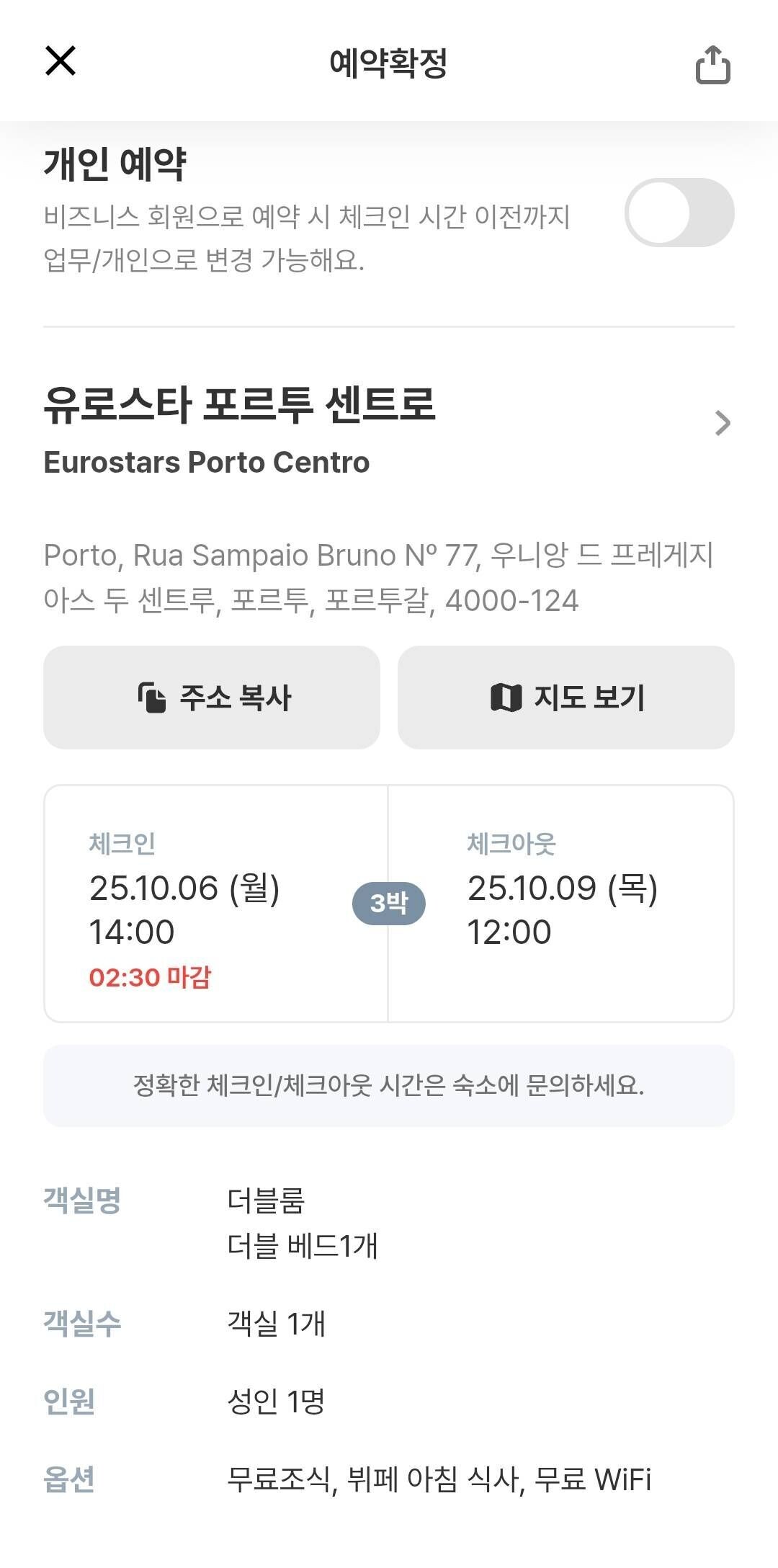Select the 예약확정 title bar
The height and width of the screenshot is (1568, 778).
[x=388, y=63]
